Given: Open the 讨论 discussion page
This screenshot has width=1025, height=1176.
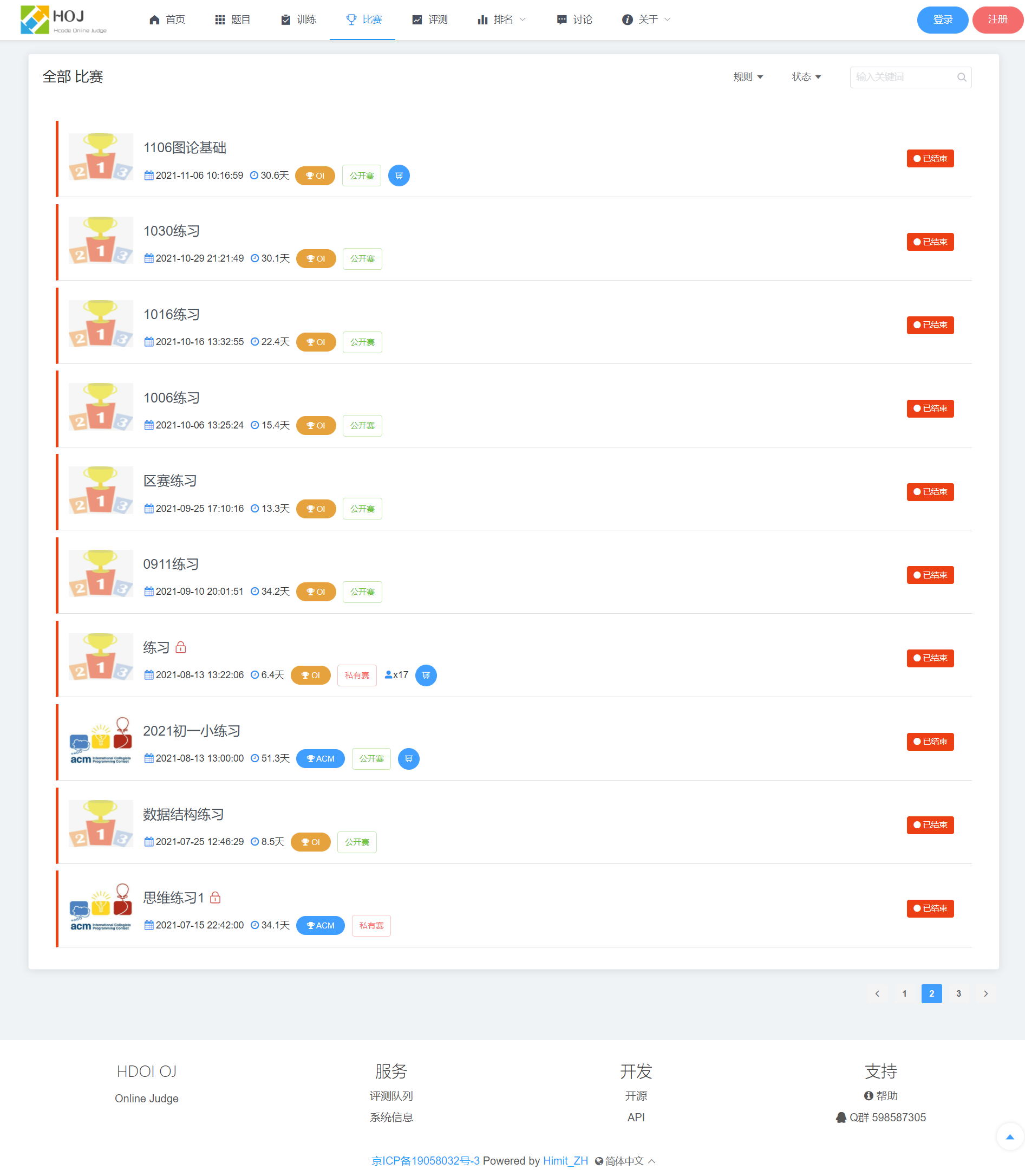Looking at the screenshot, I should 574,20.
